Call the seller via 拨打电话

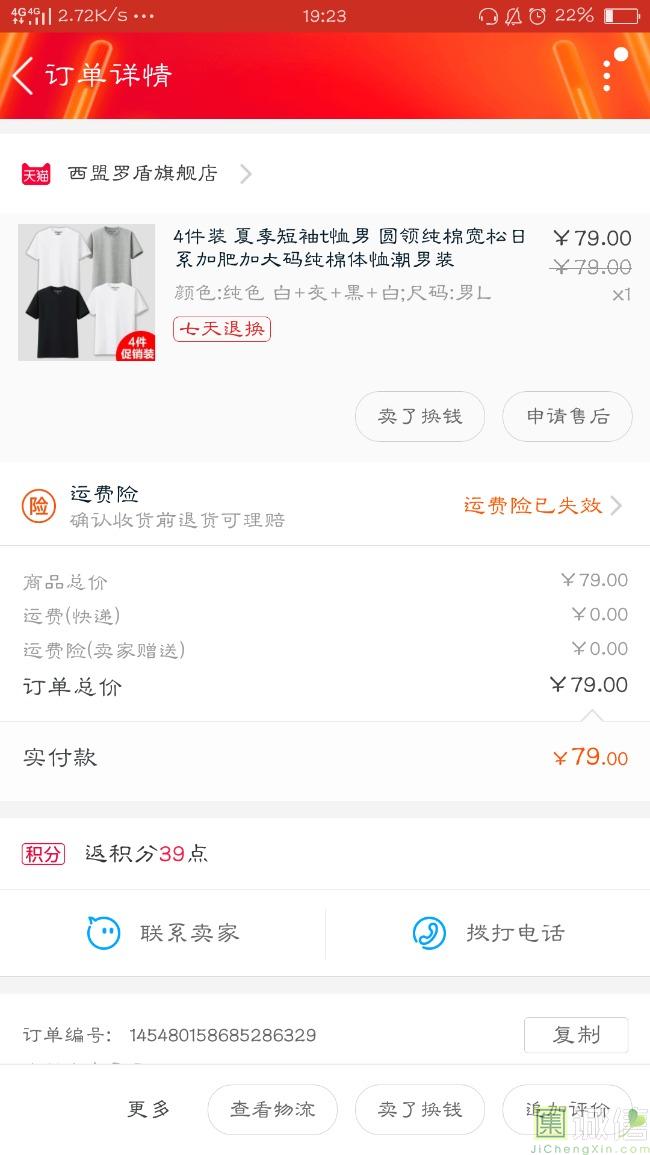(488, 933)
